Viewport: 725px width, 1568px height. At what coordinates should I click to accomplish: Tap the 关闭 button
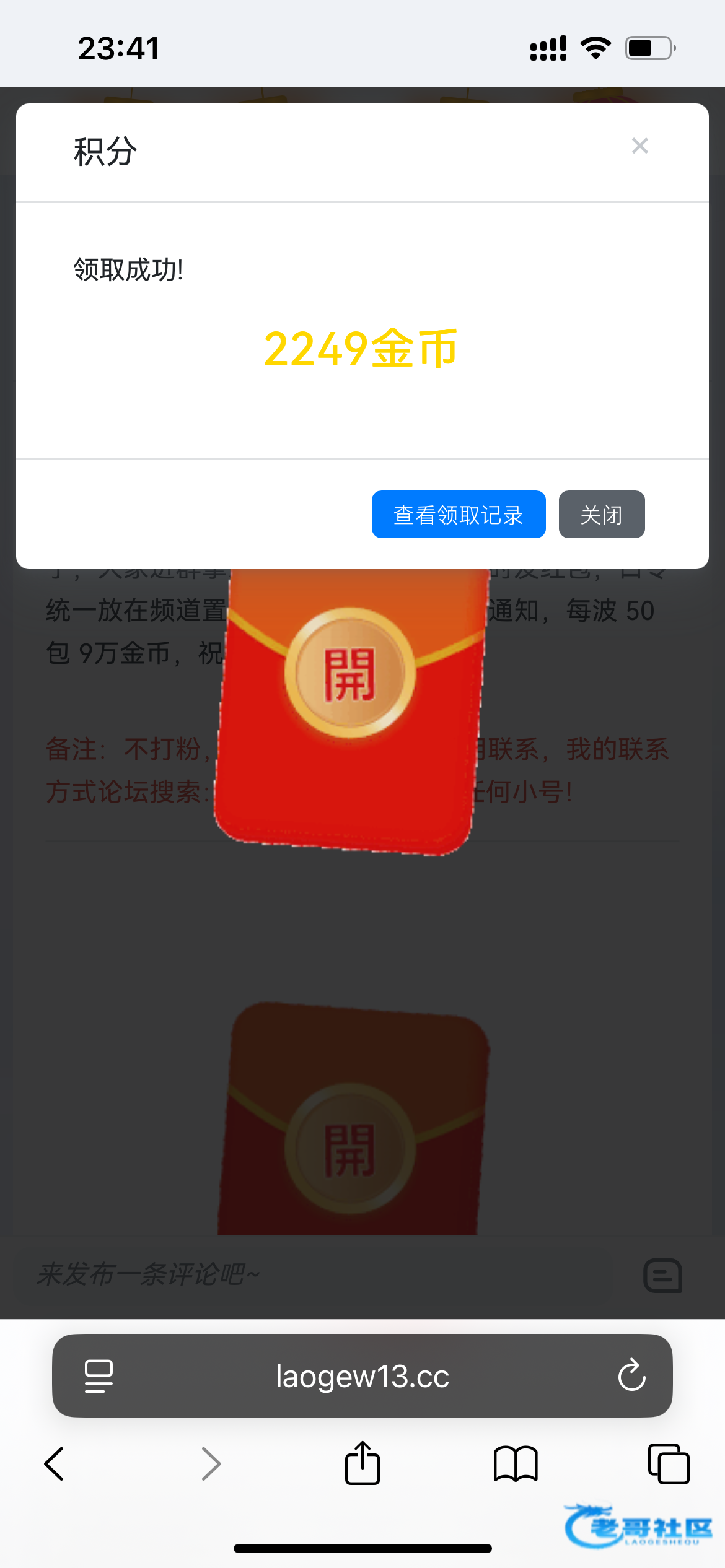tap(601, 515)
